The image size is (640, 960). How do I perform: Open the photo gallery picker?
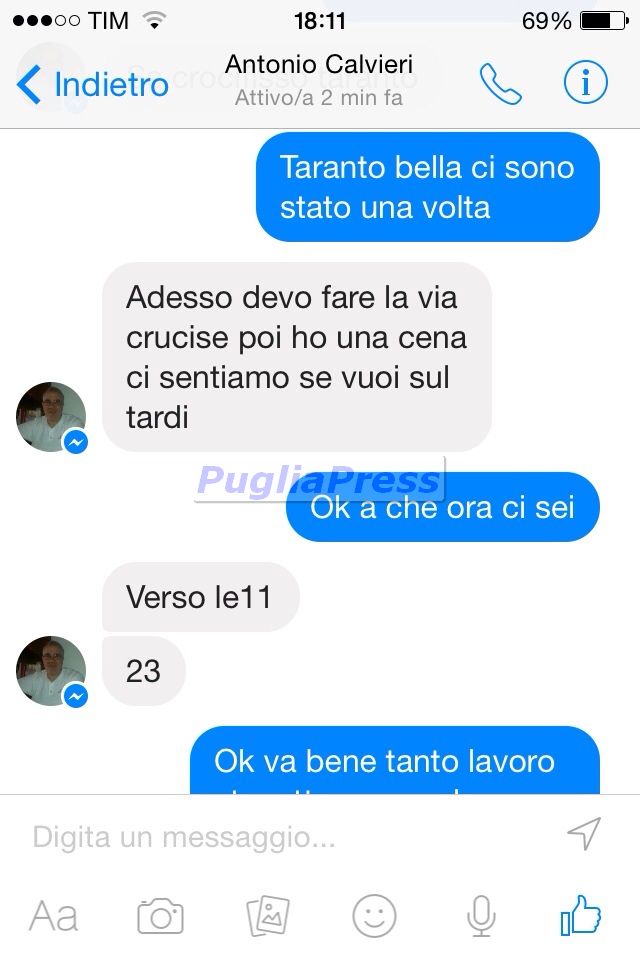(x=268, y=915)
